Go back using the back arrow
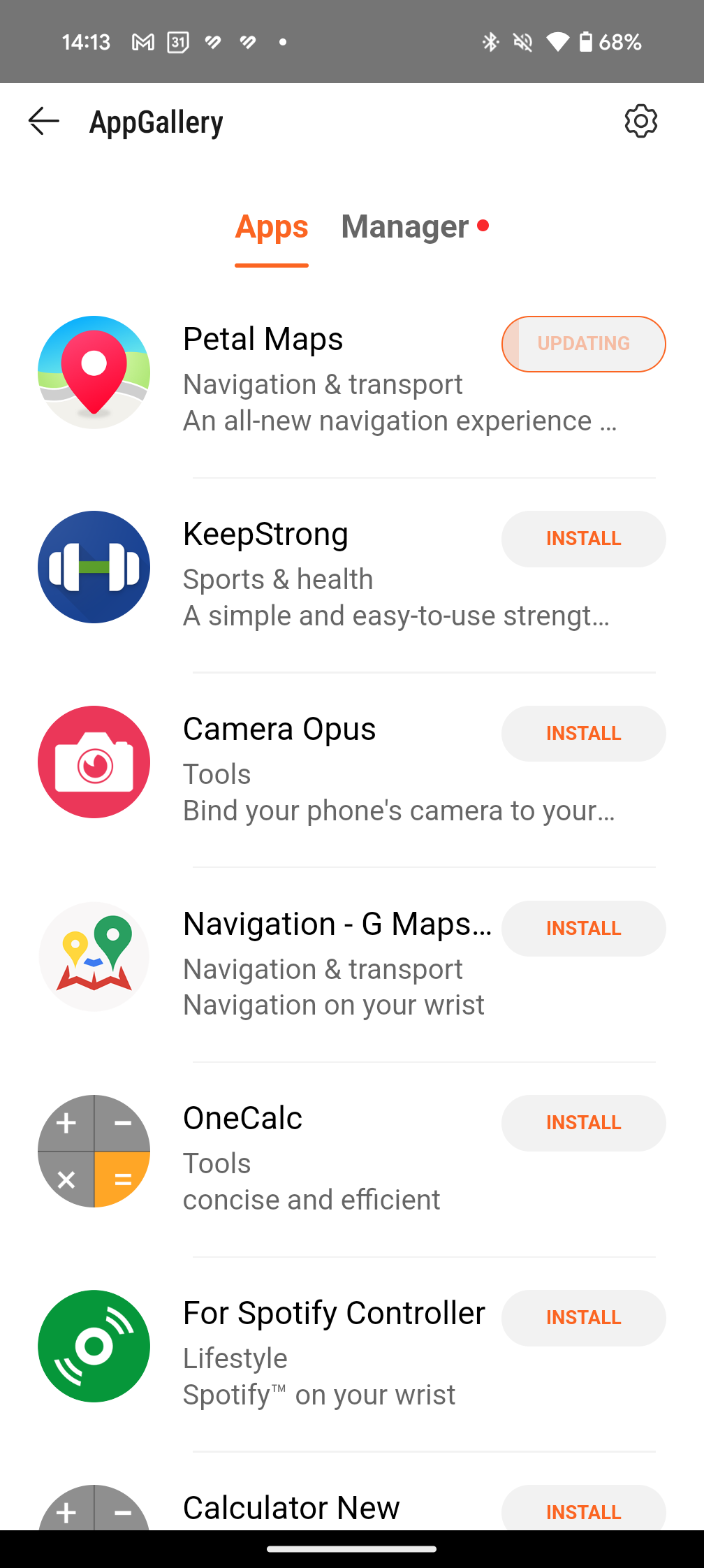 [x=43, y=122]
